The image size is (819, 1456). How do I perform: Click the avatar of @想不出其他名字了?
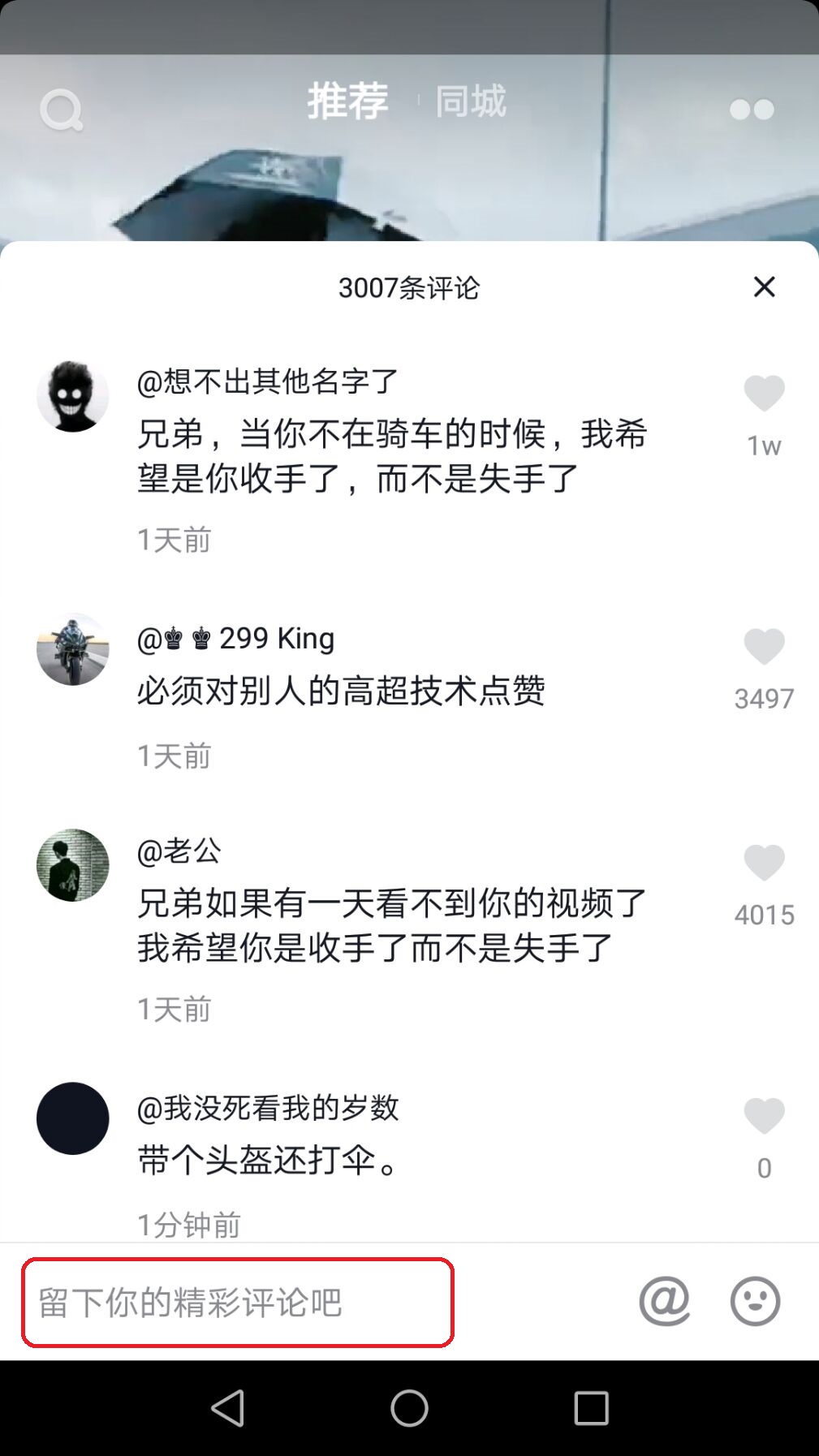[x=73, y=394]
